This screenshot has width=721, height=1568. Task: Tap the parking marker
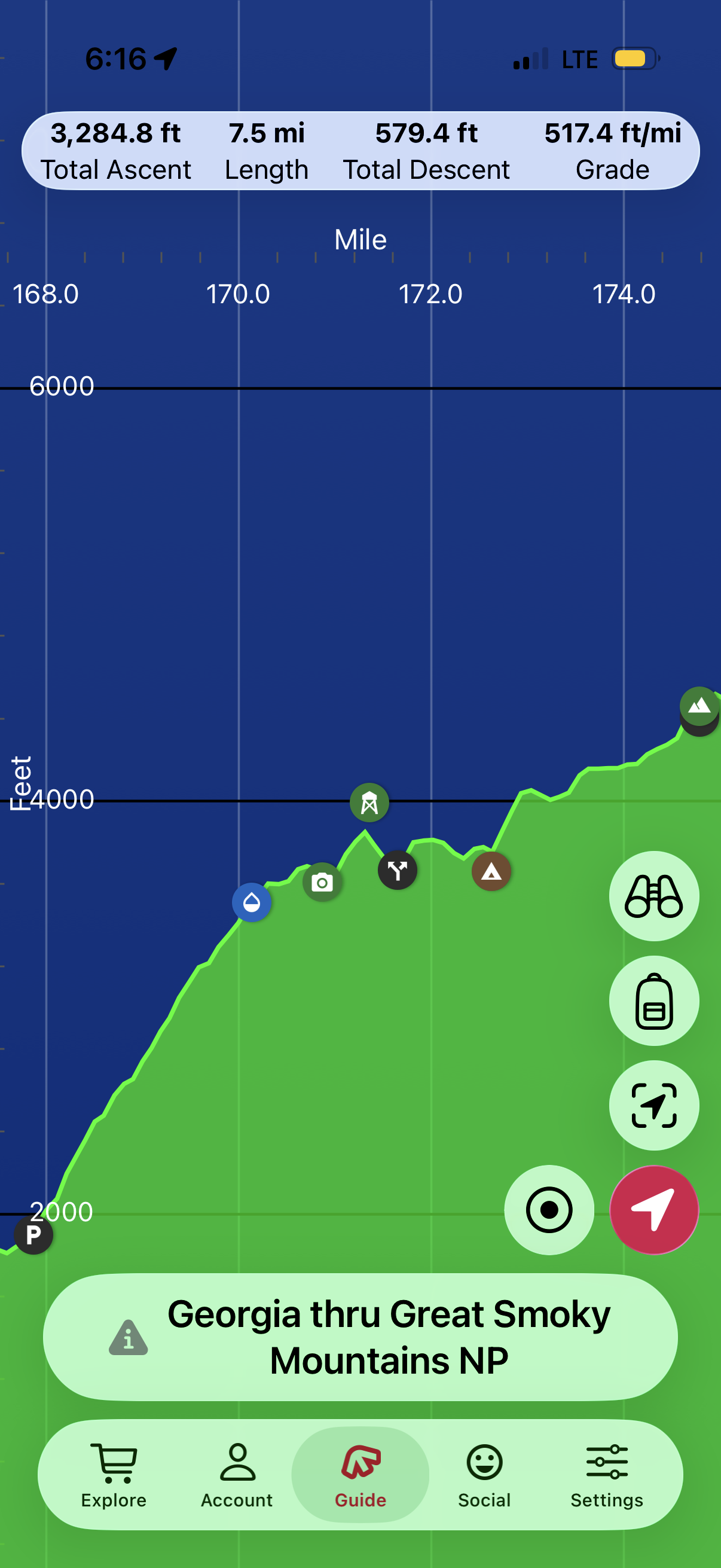(33, 1234)
